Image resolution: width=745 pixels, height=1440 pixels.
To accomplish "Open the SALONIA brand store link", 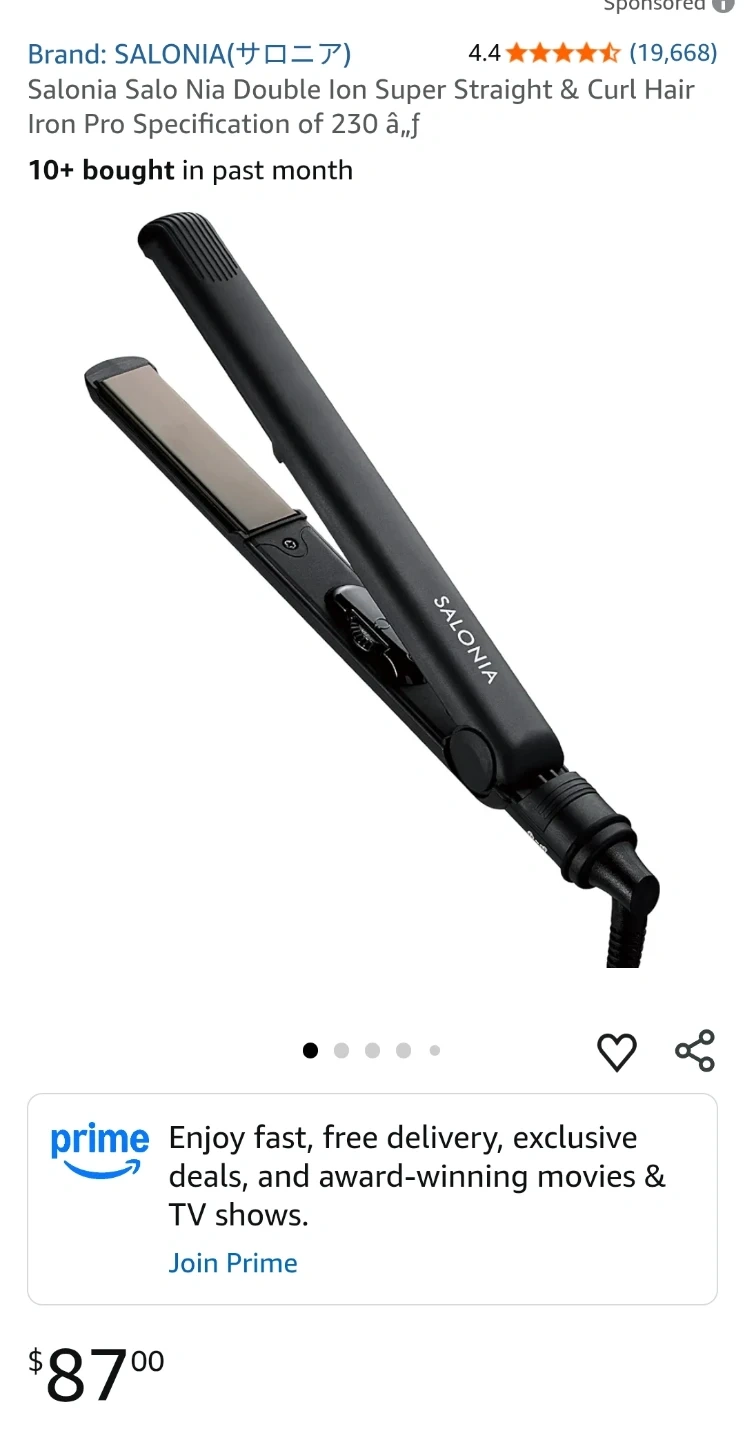I will click(189, 53).
